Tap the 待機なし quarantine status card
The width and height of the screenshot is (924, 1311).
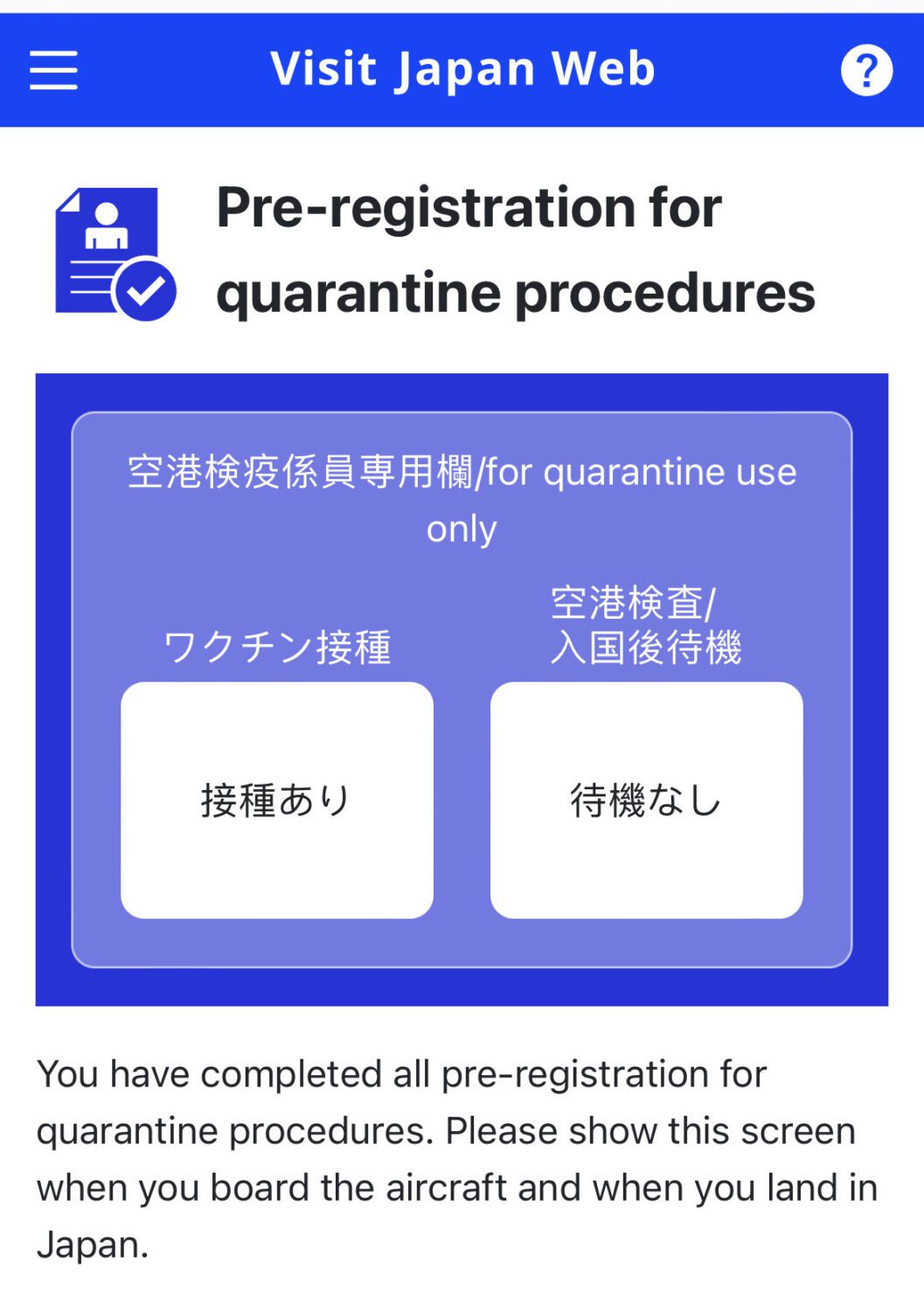point(646,797)
